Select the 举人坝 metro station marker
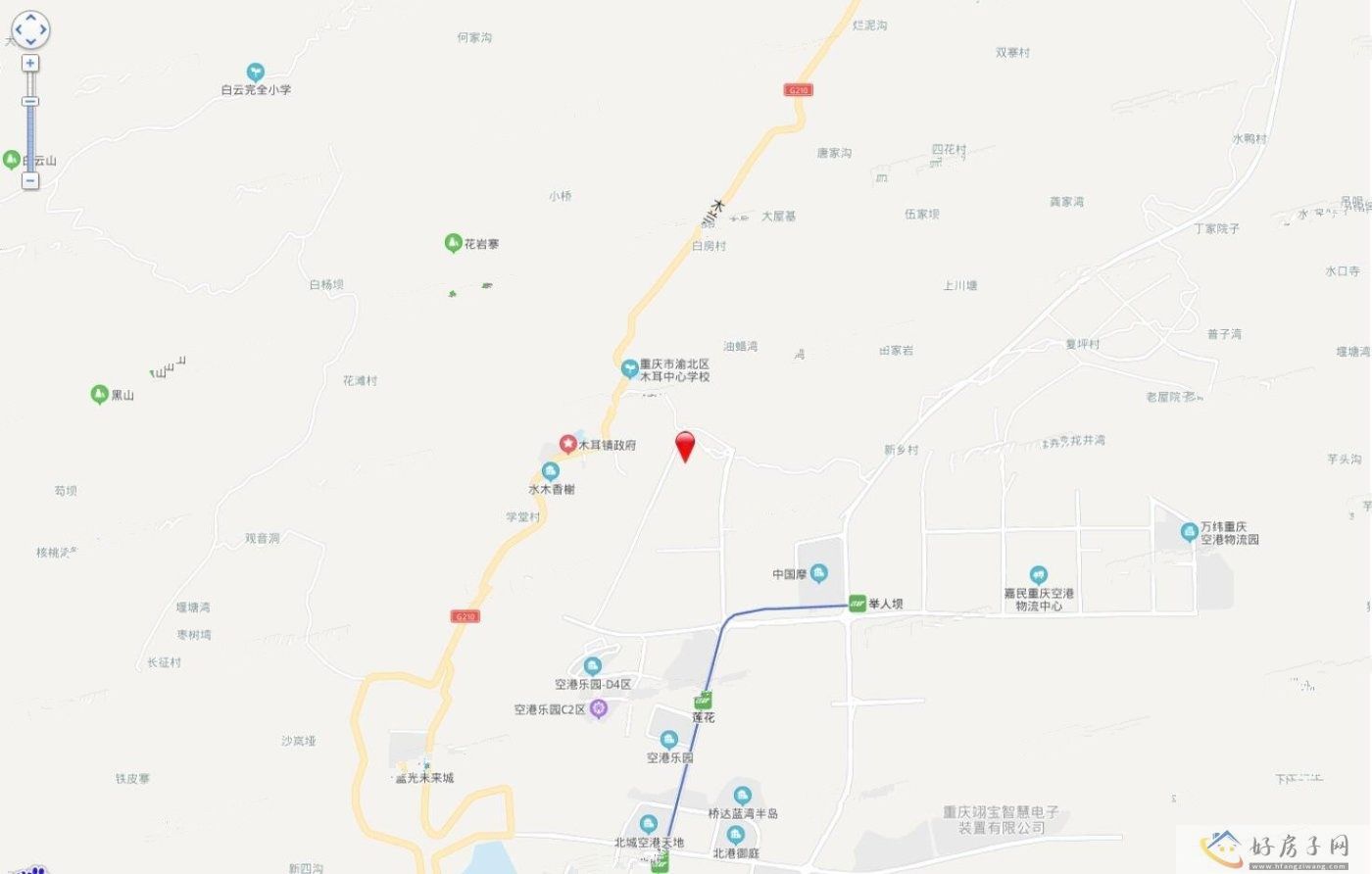The image size is (1372, 874). pyautogui.click(x=857, y=604)
